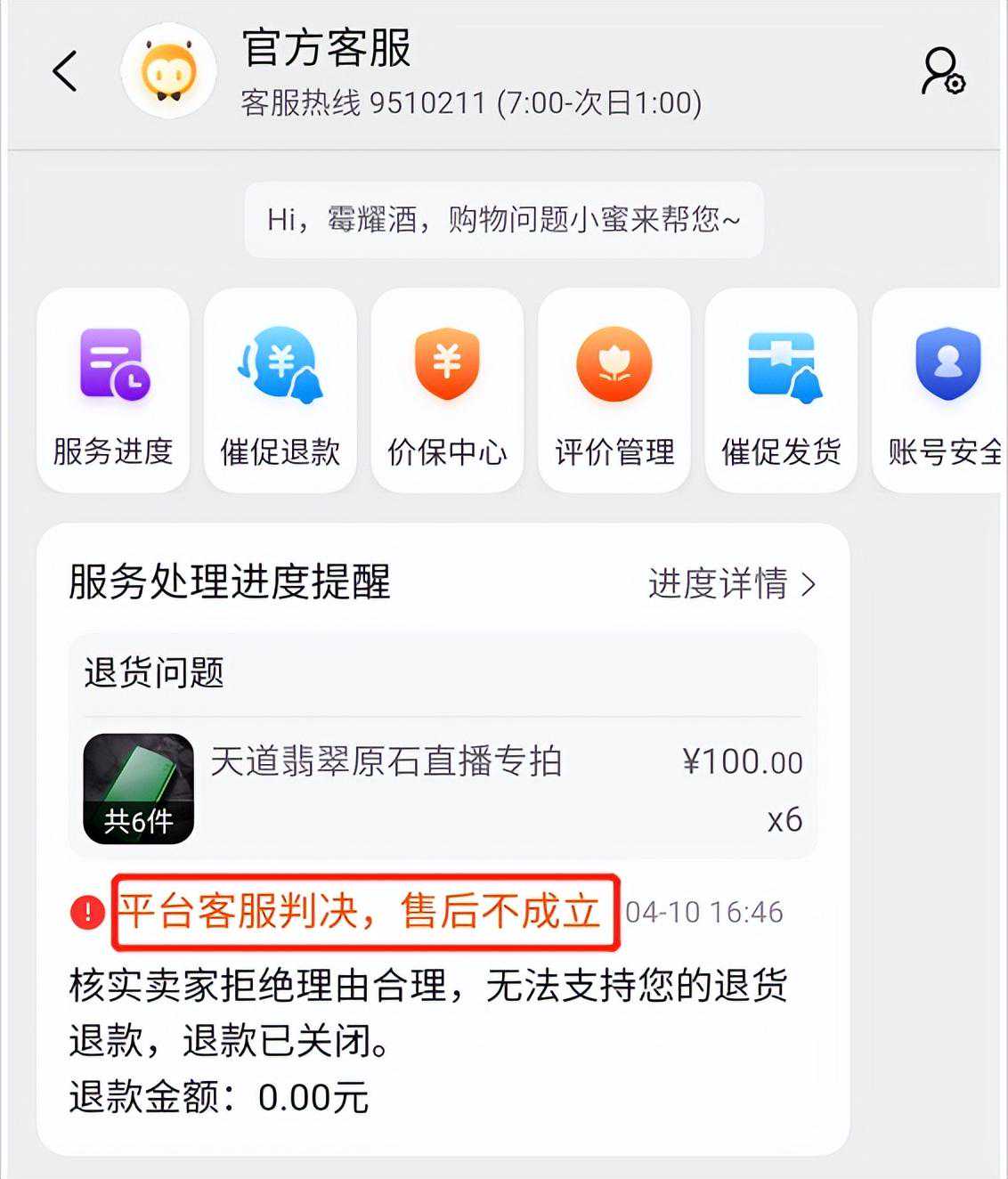Open the 天道翡翠原石直播专拍 order card
1008x1179 pixels.
[x=443, y=788]
